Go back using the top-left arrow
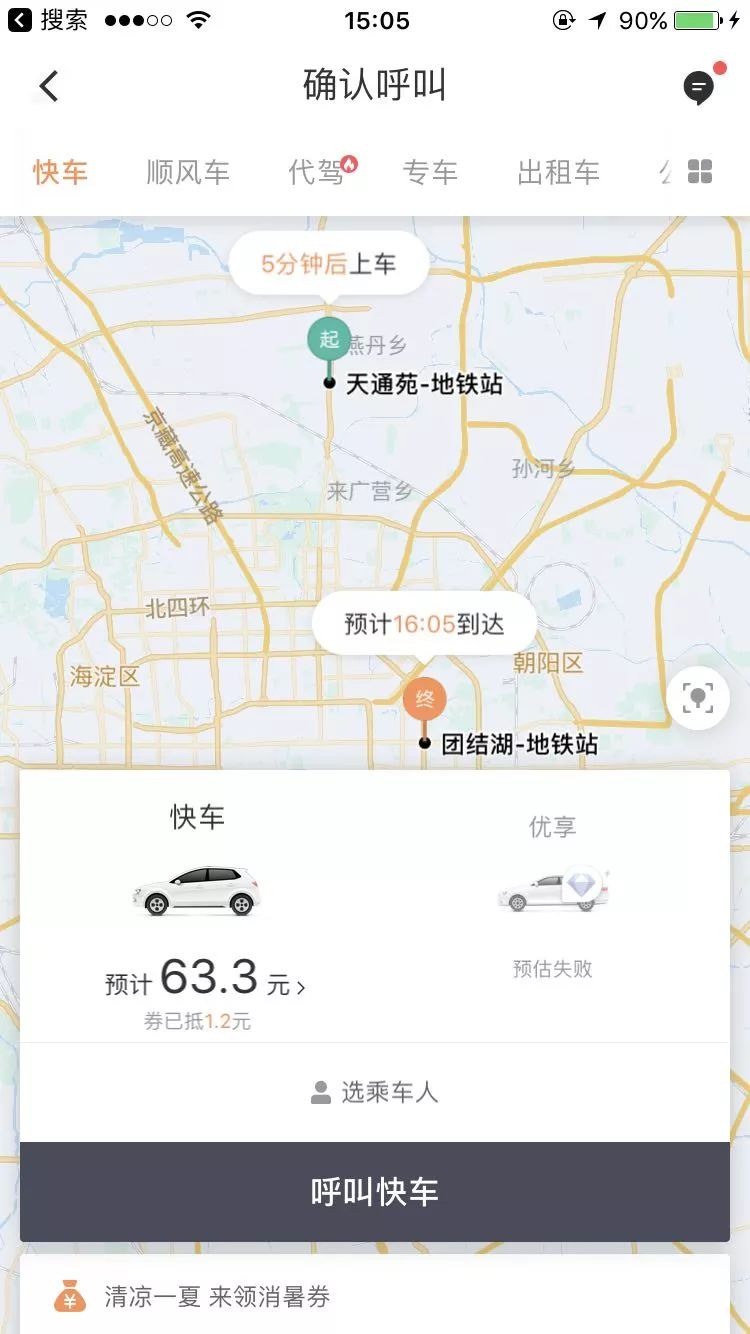This screenshot has width=750, height=1334. coord(48,86)
